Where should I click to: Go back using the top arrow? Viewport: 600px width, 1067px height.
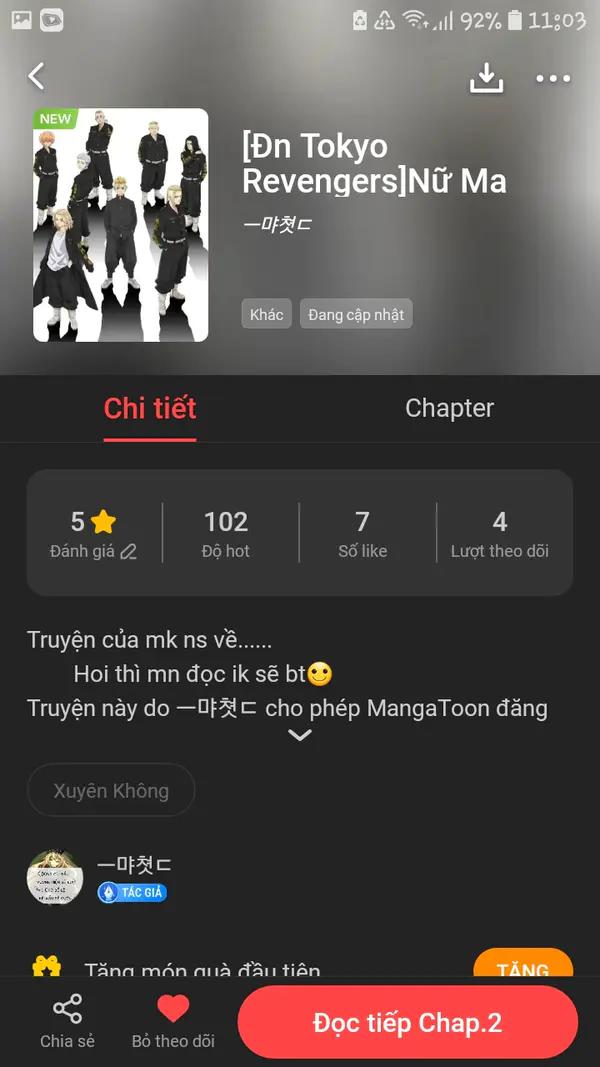click(x=37, y=76)
